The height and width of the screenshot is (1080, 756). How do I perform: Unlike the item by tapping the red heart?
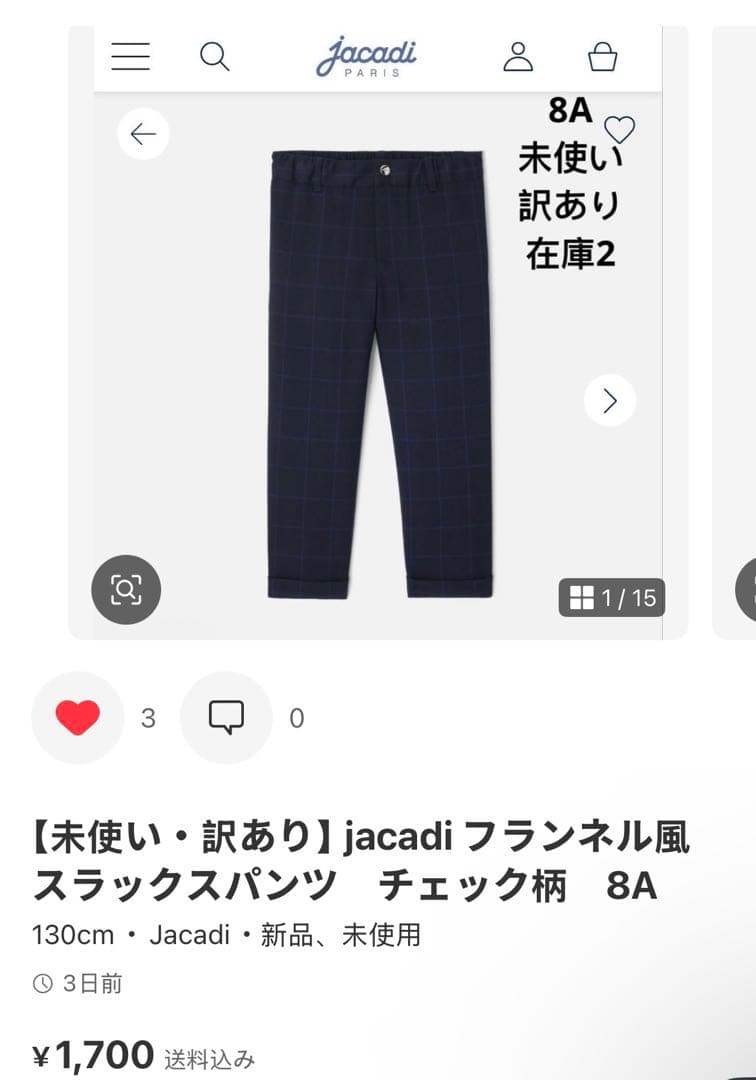pyautogui.click(x=77, y=717)
